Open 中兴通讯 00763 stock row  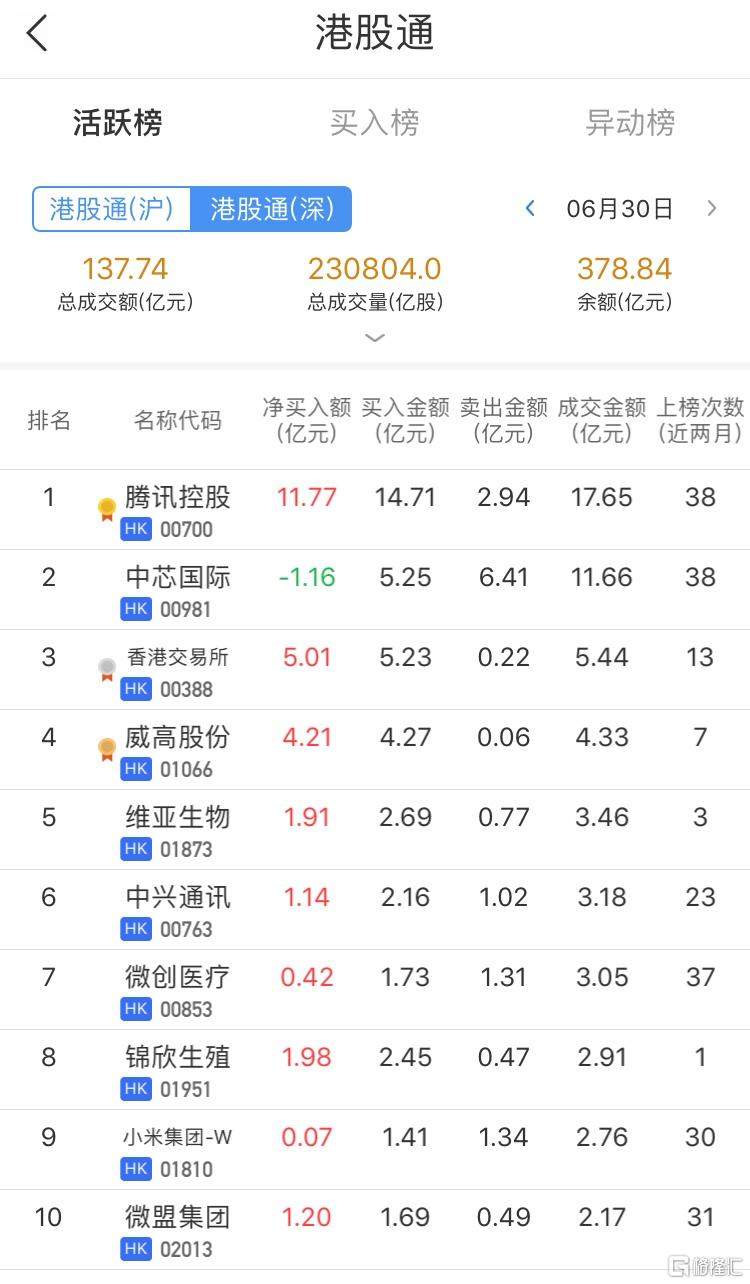[x=375, y=910]
